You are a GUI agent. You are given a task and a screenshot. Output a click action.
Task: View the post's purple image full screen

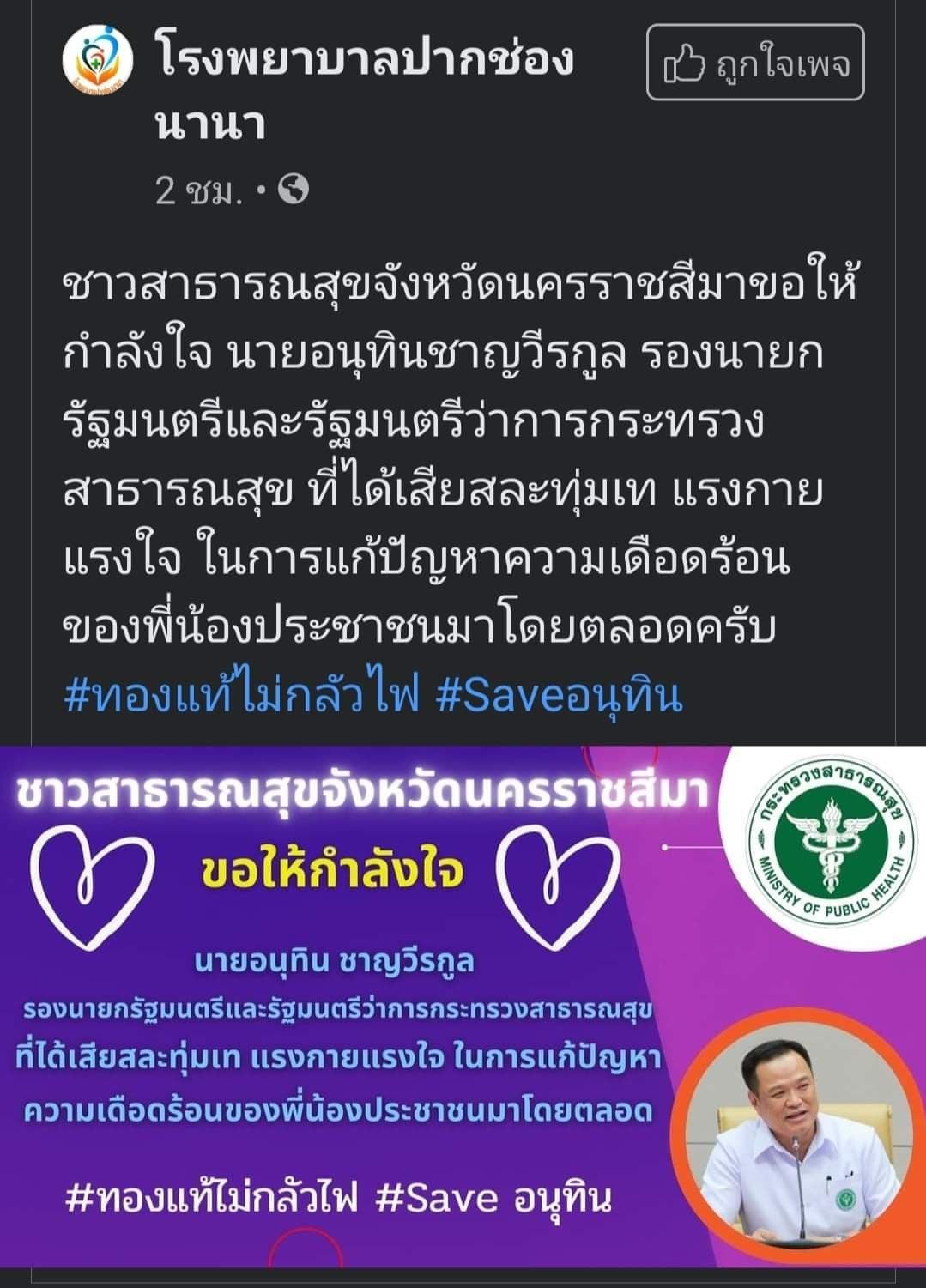463,1013
